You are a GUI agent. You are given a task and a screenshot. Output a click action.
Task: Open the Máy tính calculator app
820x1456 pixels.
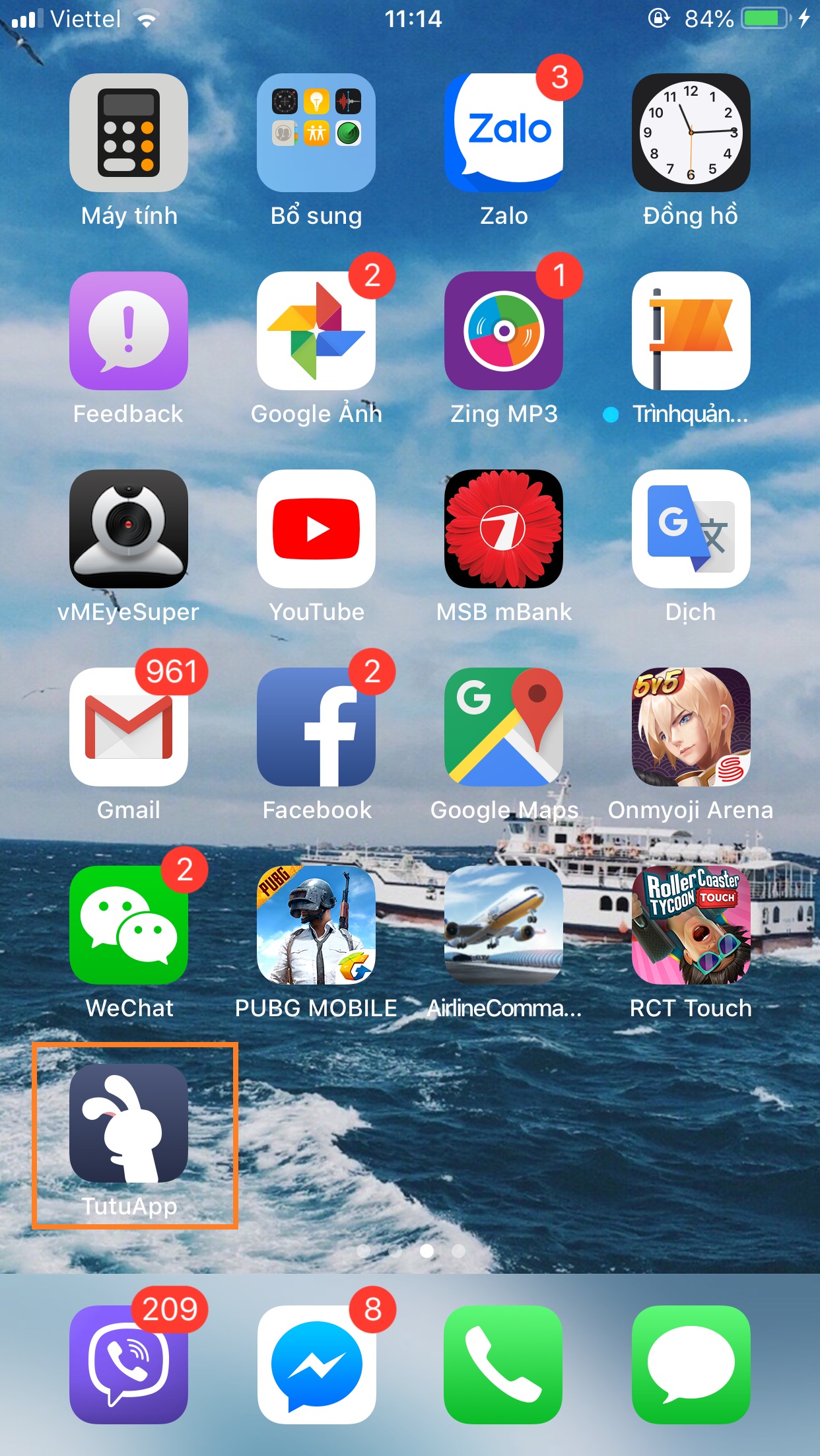129,133
